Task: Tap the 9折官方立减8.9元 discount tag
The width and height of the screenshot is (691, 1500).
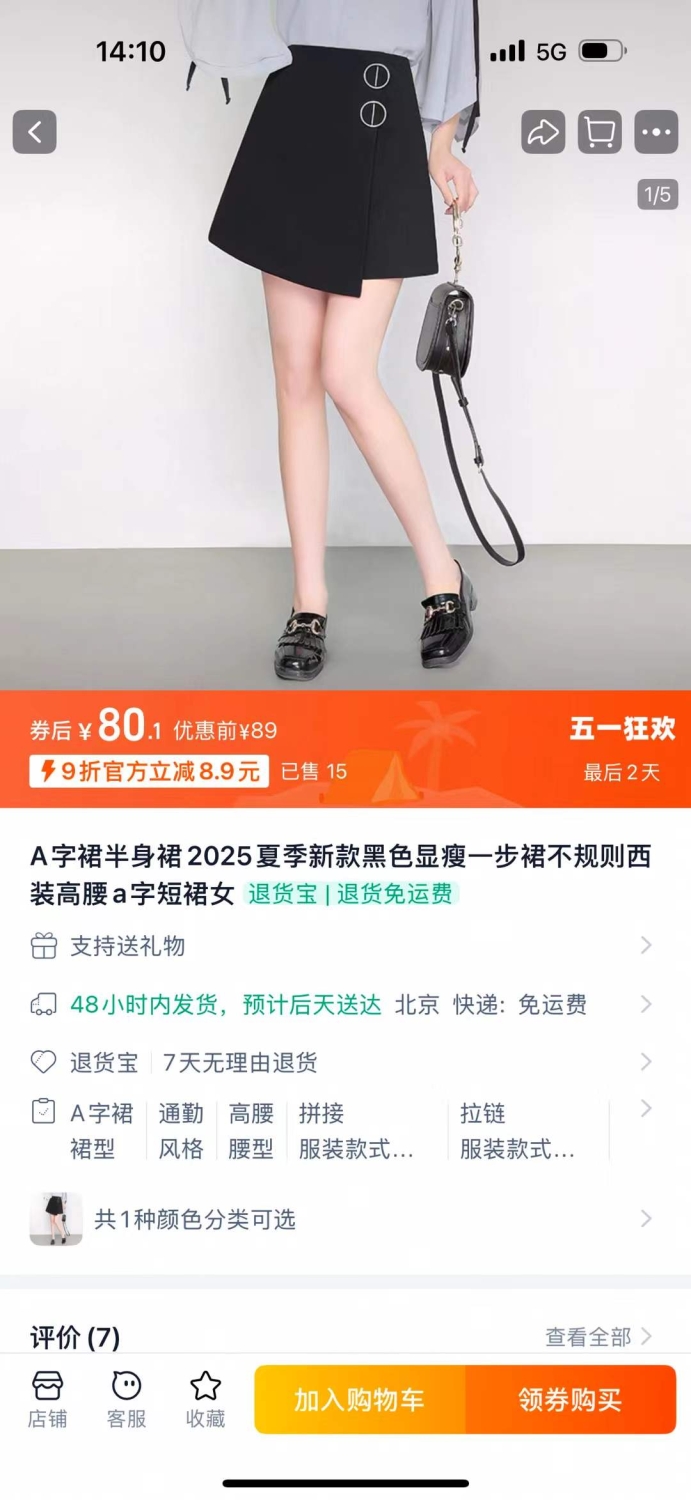Action: 149,771
